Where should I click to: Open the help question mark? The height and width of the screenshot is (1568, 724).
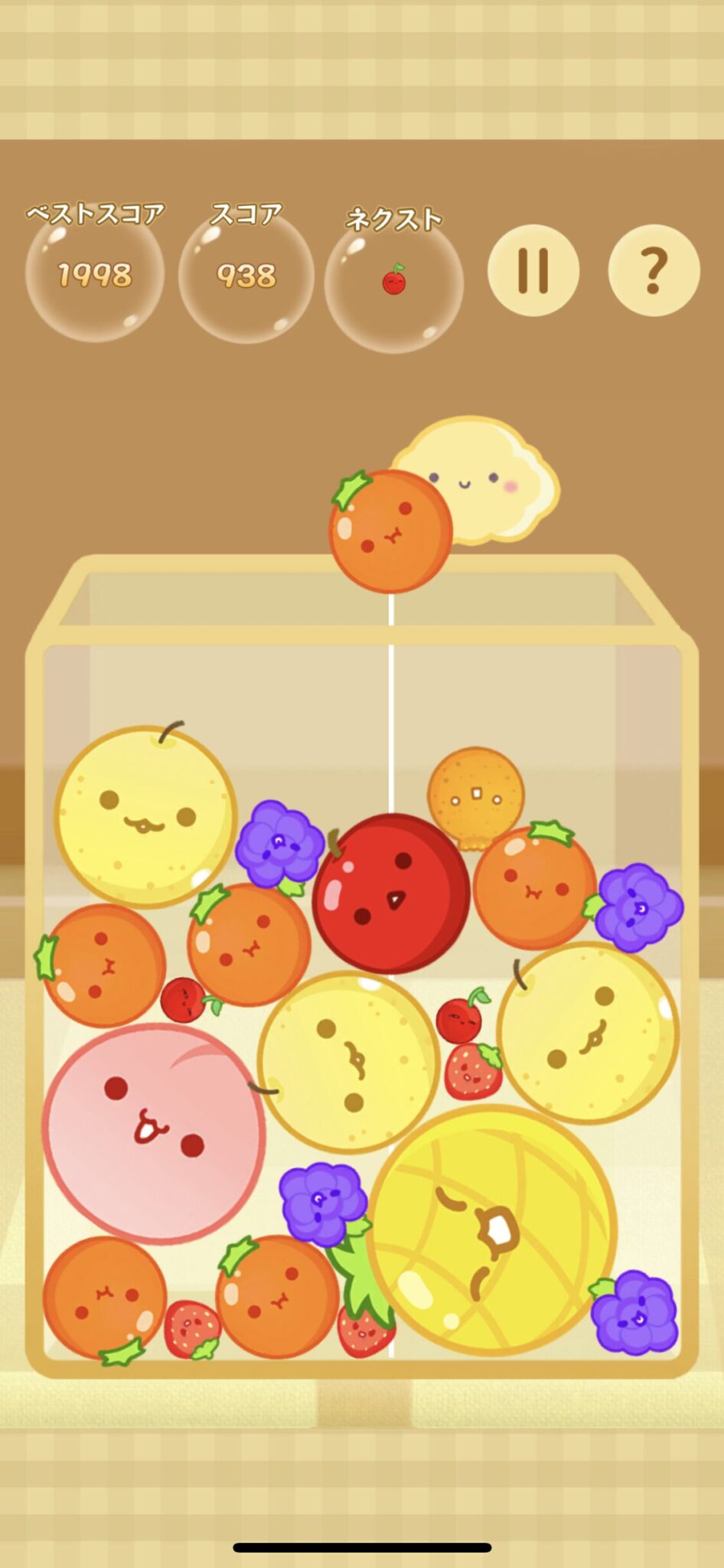(x=654, y=270)
